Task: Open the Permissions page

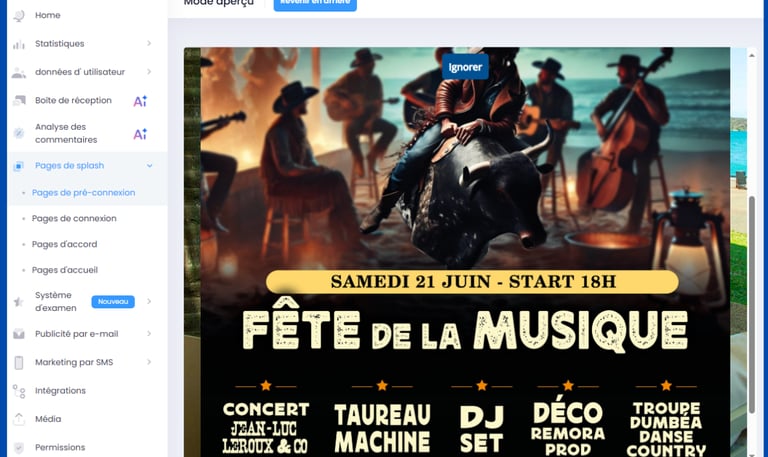Action: [x=60, y=447]
